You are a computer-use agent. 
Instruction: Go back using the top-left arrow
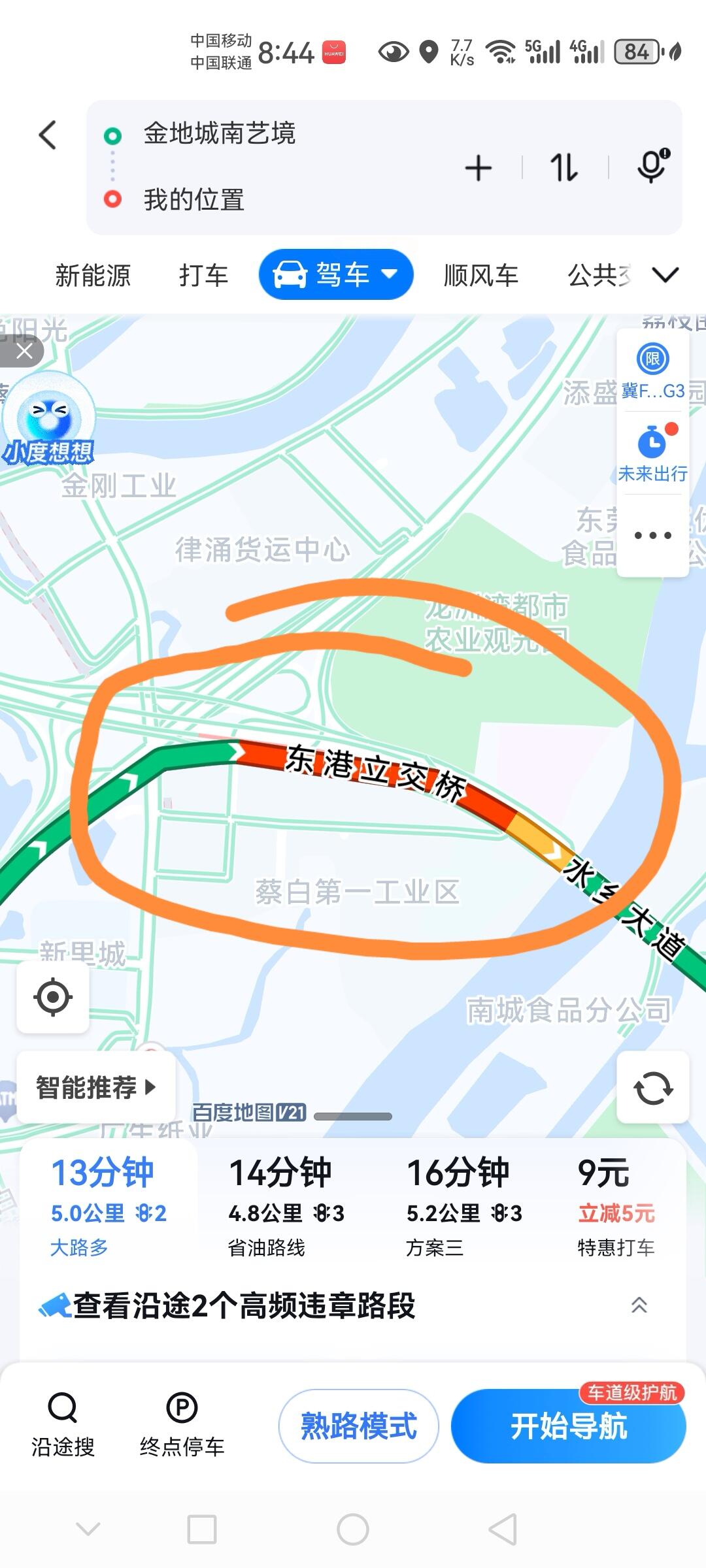[x=48, y=135]
